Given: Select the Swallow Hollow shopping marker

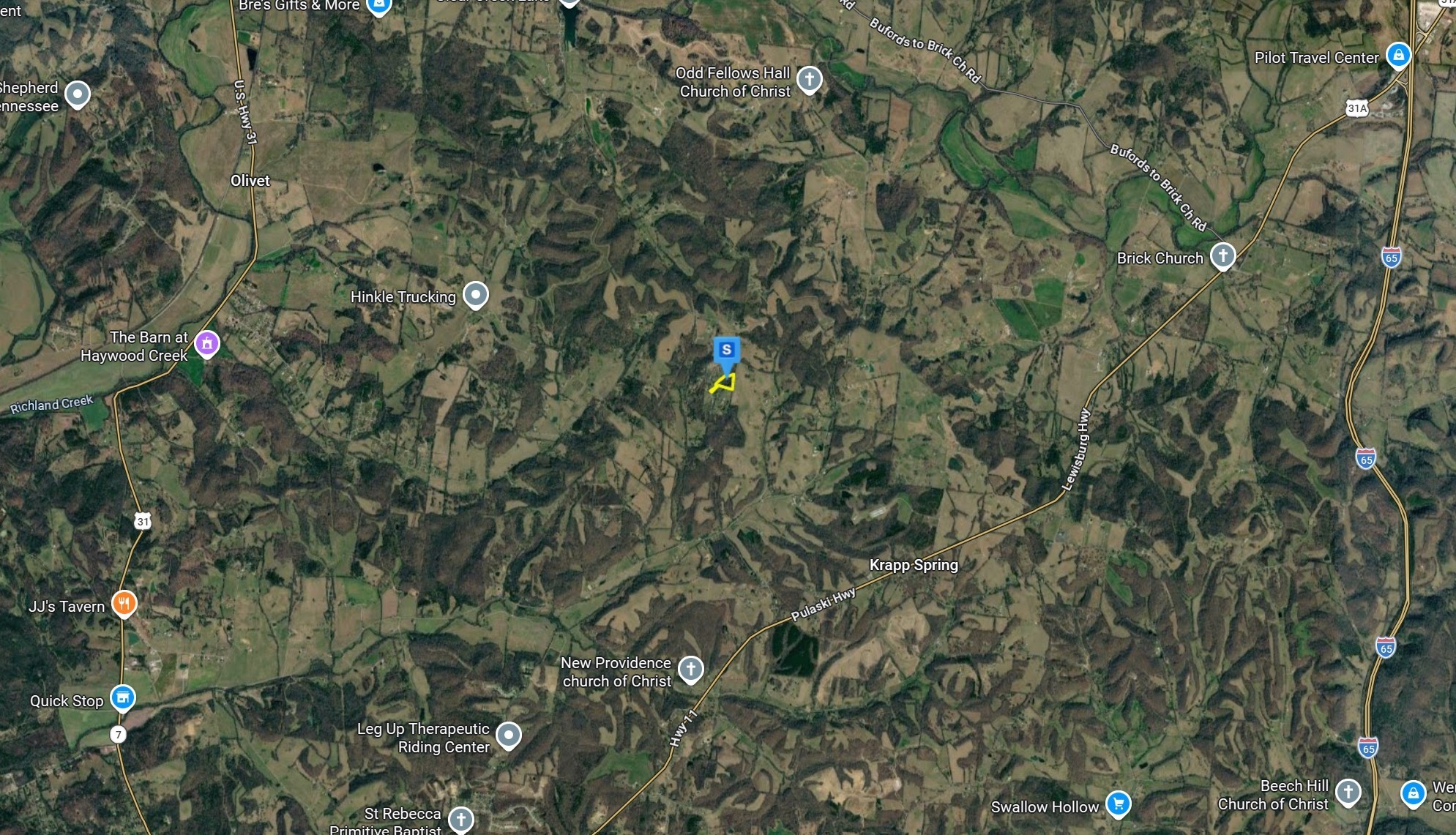Looking at the screenshot, I should pyautogui.click(x=1118, y=804).
